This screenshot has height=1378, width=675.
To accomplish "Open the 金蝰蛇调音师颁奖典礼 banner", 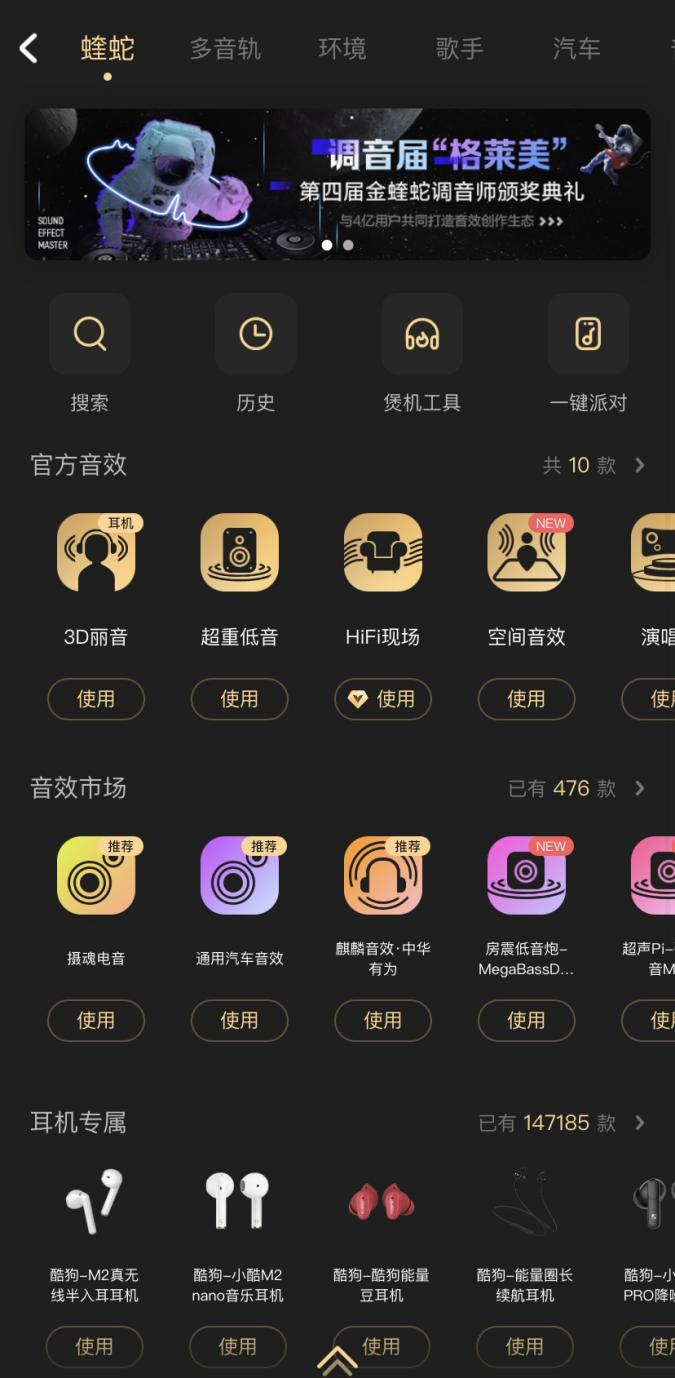I will [337, 184].
